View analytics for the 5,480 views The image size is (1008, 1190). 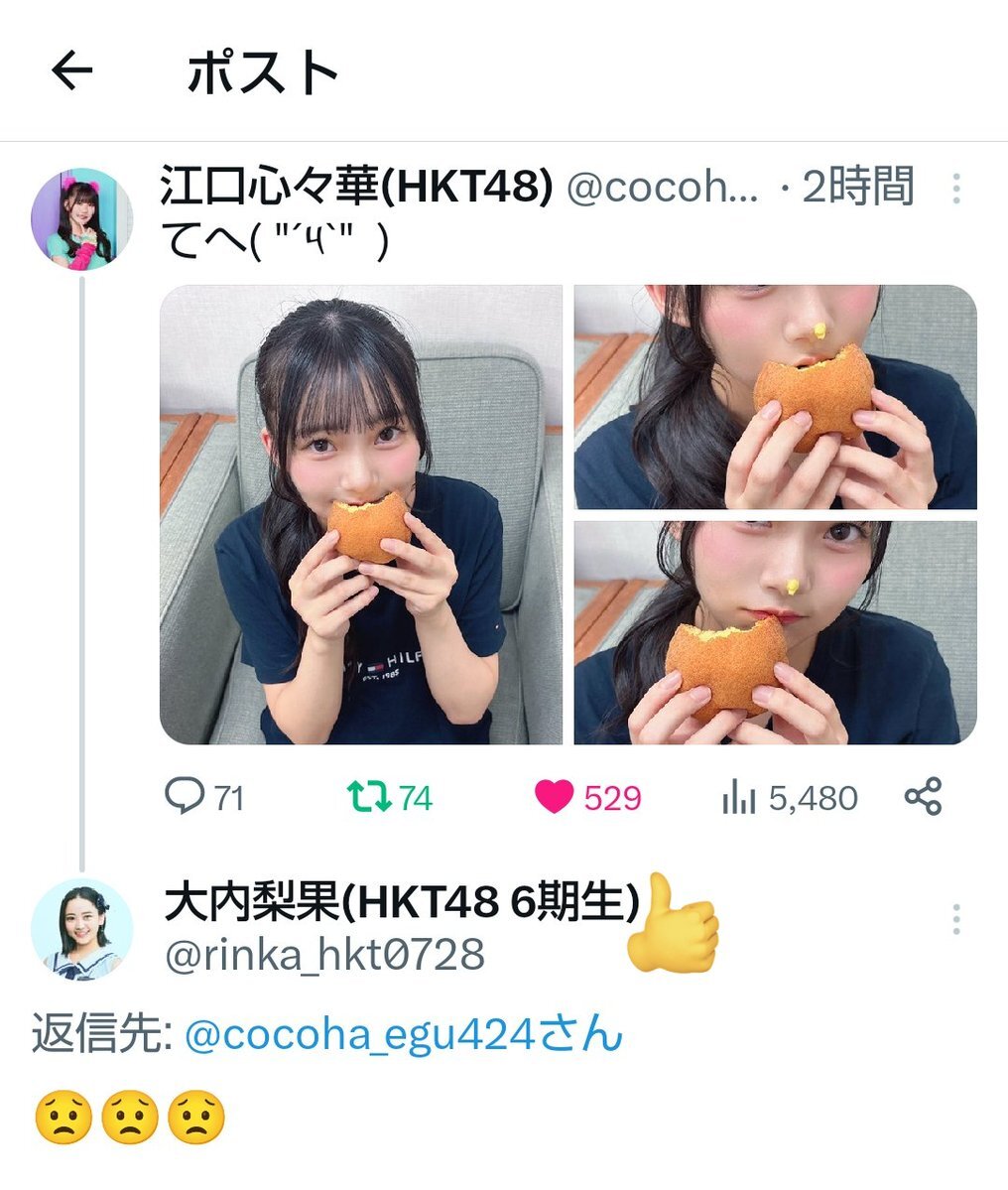pyautogui.click(x=789, y=798)
